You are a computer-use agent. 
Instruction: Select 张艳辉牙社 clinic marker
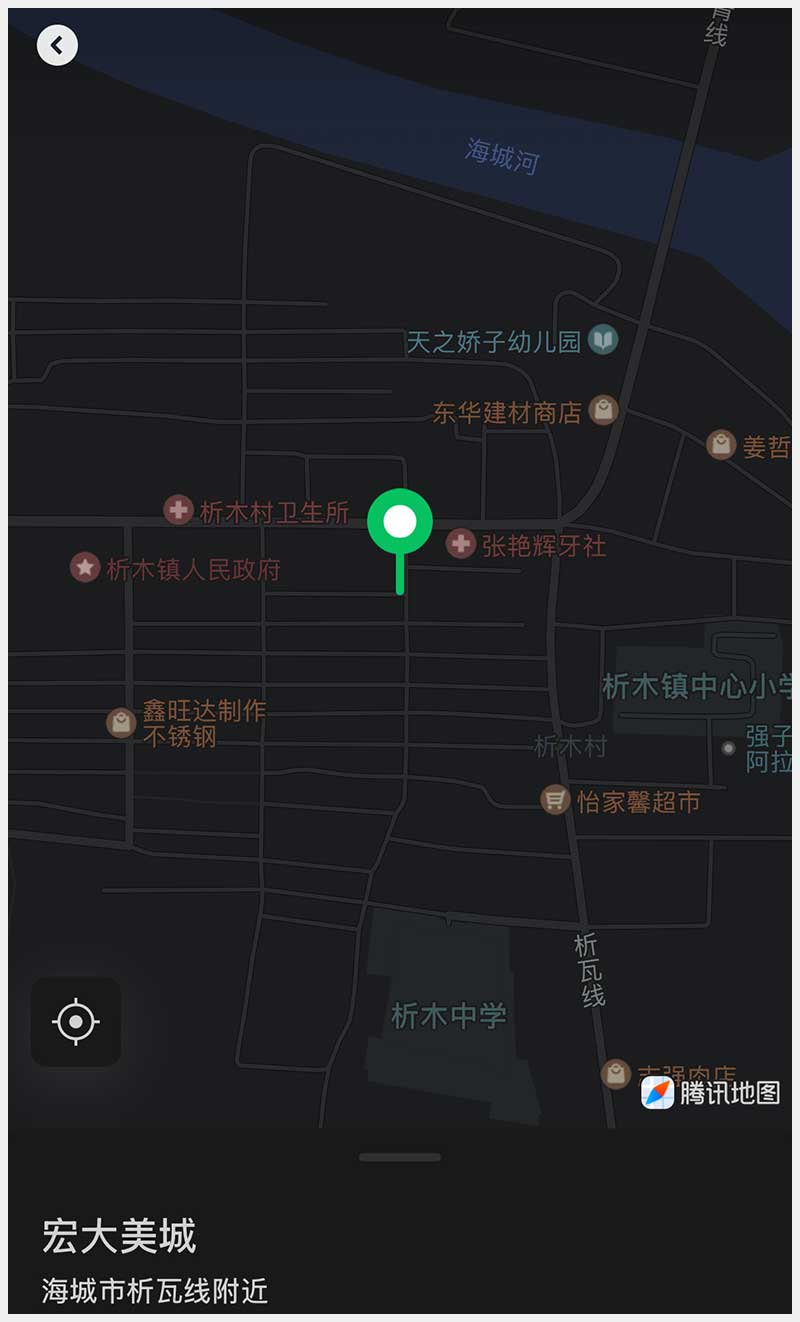pyautogui.click(x=461, y=544)
